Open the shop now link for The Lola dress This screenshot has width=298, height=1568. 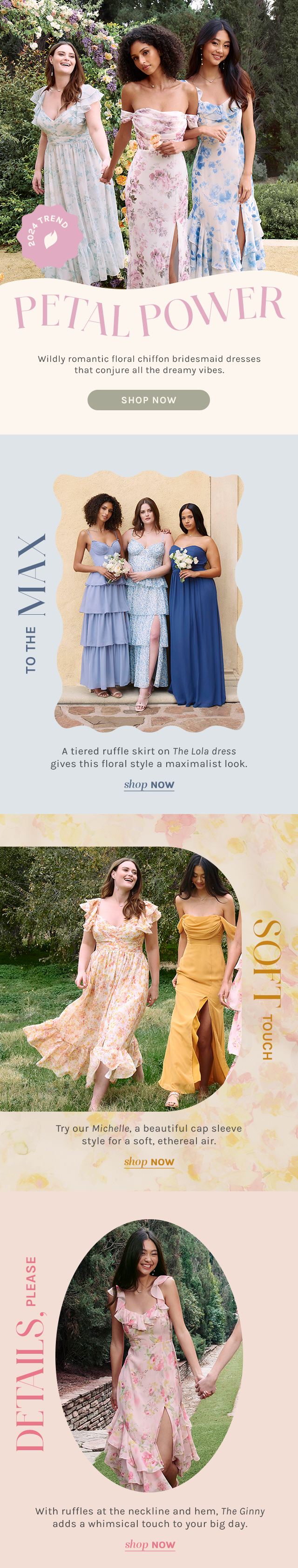click(x=149, y=785)
